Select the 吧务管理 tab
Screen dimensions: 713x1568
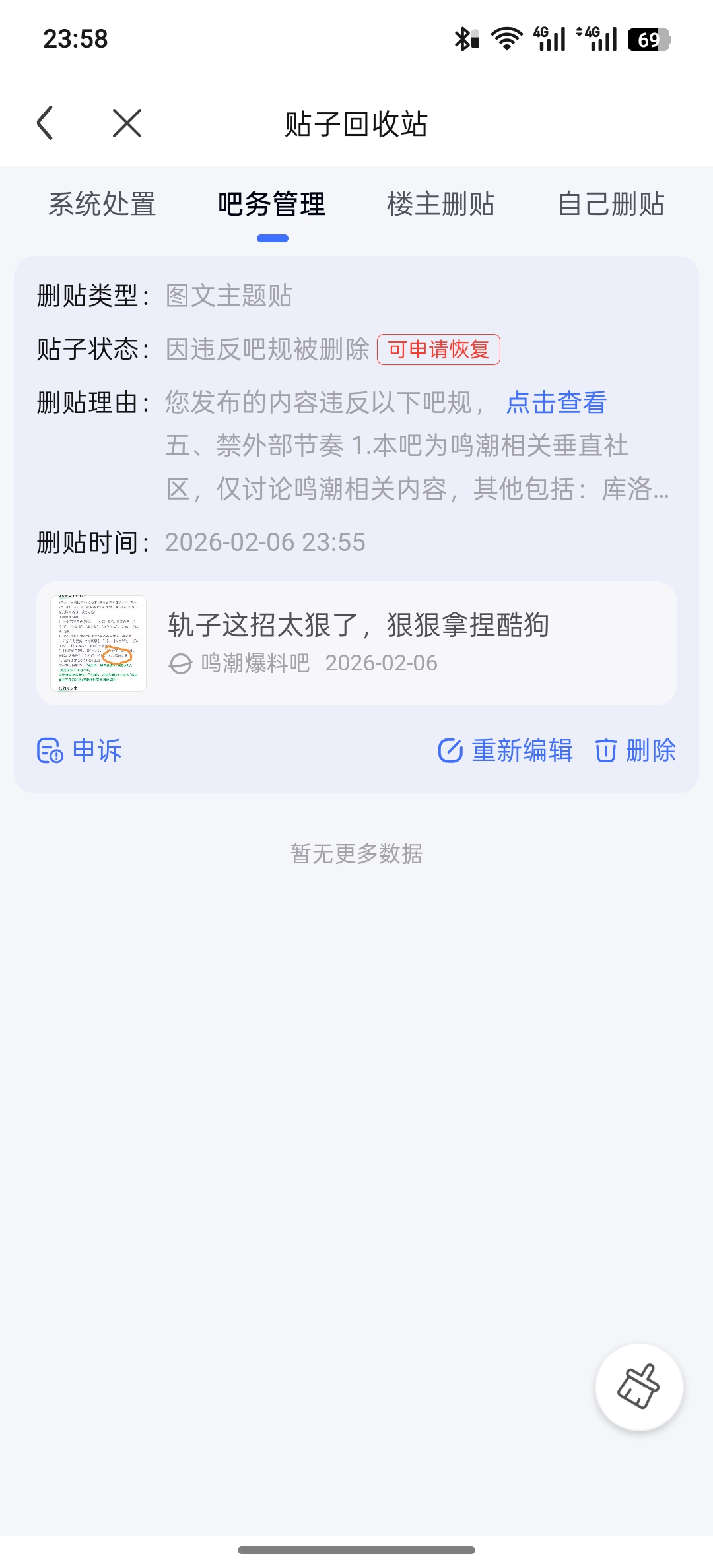coord(272,204)
